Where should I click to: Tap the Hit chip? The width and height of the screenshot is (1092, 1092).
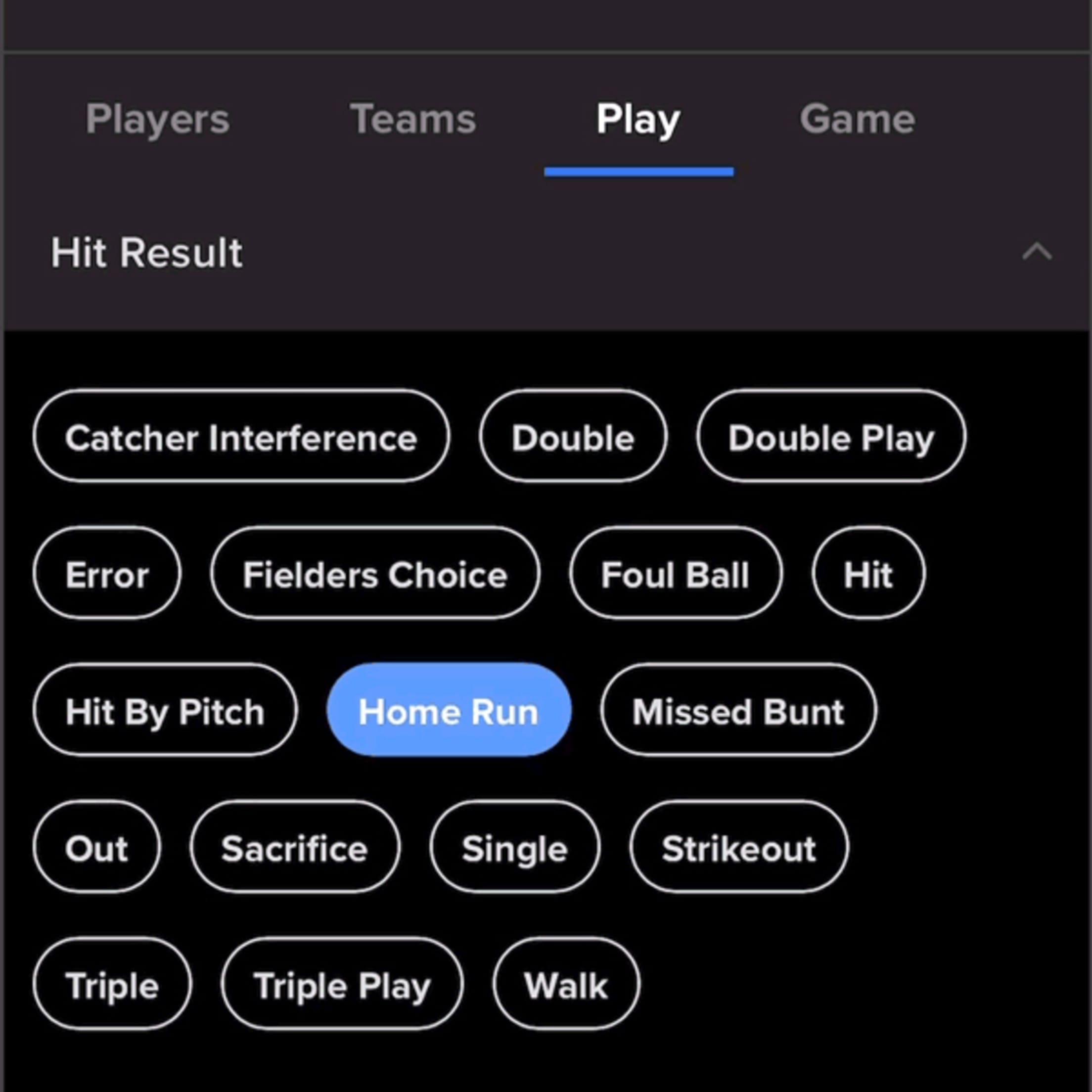point(868,573)
